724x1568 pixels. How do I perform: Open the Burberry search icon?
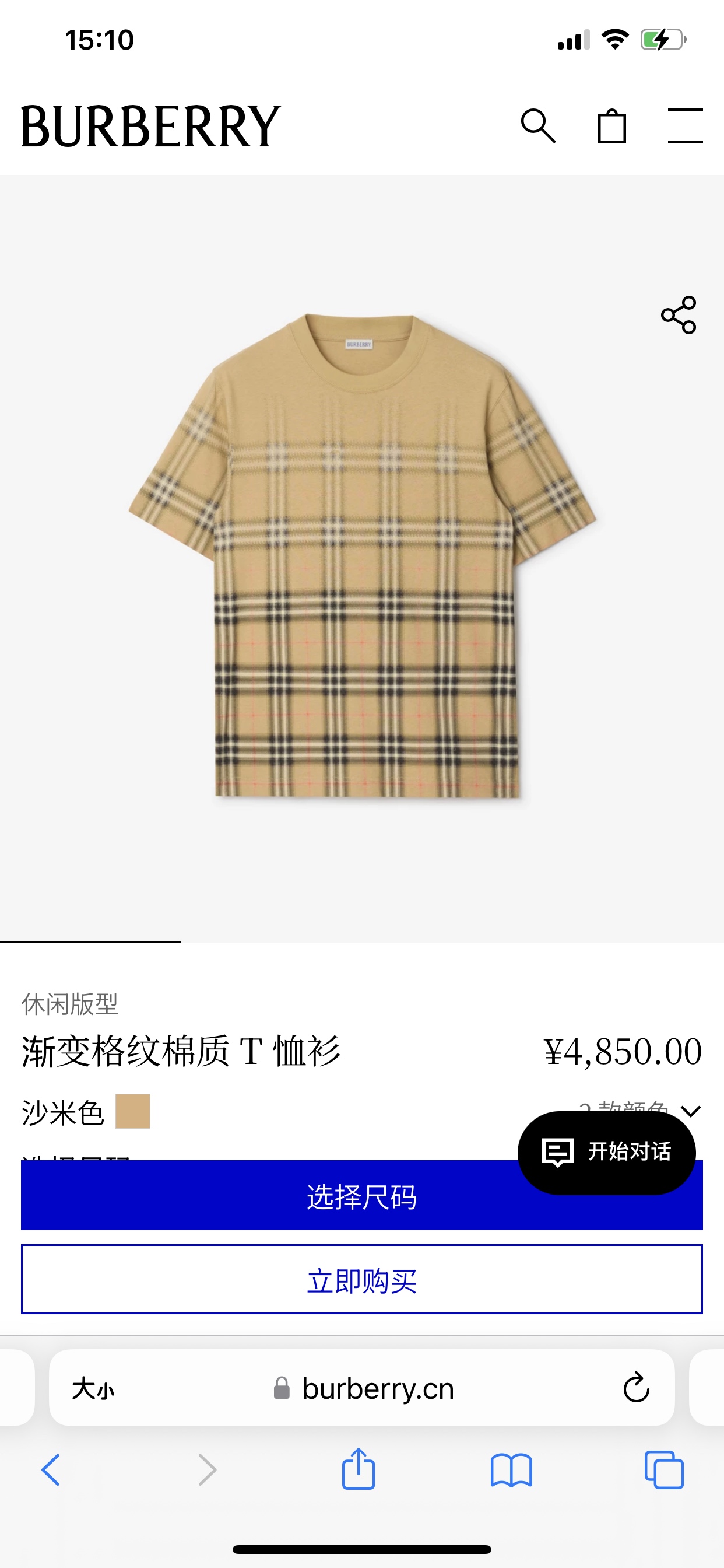(539, 126)
